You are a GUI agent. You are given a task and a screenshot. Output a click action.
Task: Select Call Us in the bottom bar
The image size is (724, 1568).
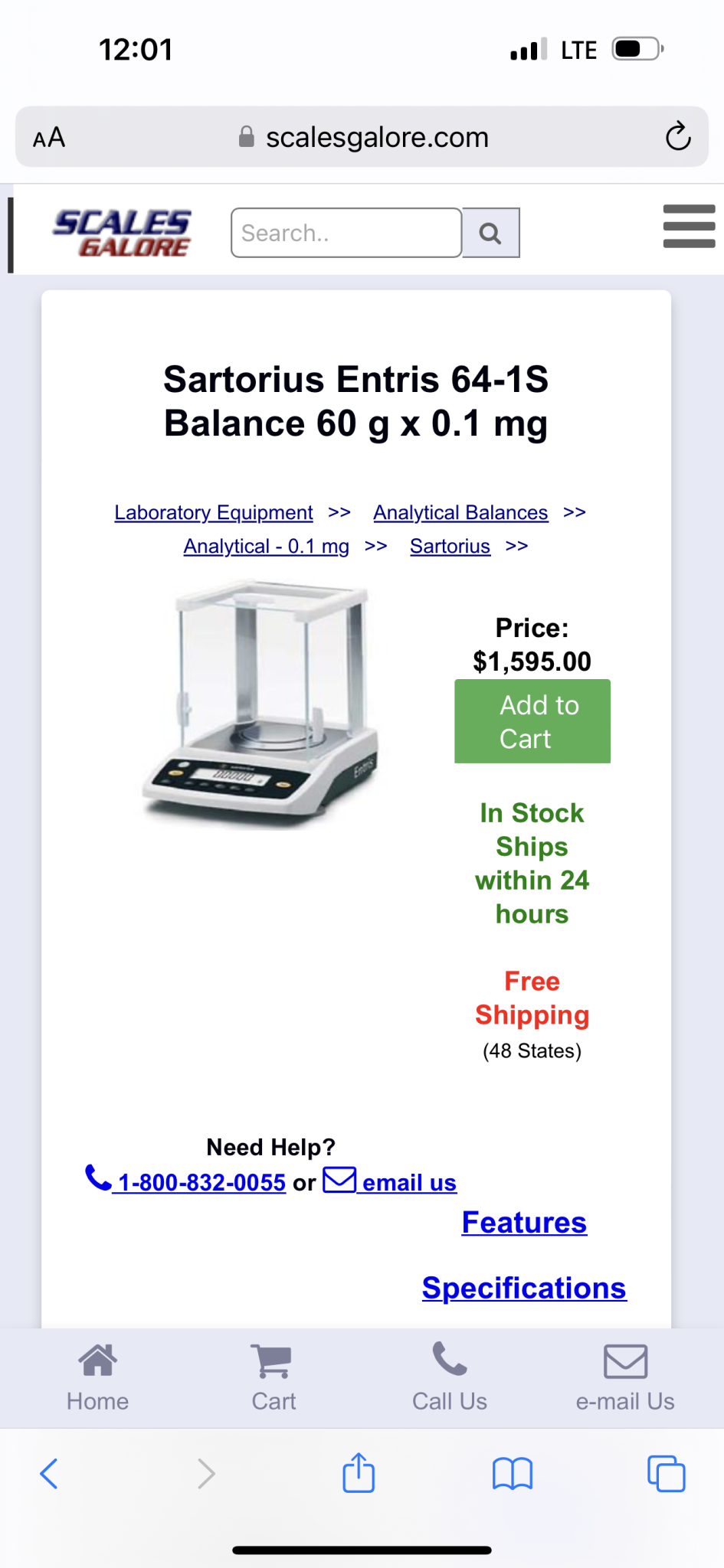(450, 1377)
